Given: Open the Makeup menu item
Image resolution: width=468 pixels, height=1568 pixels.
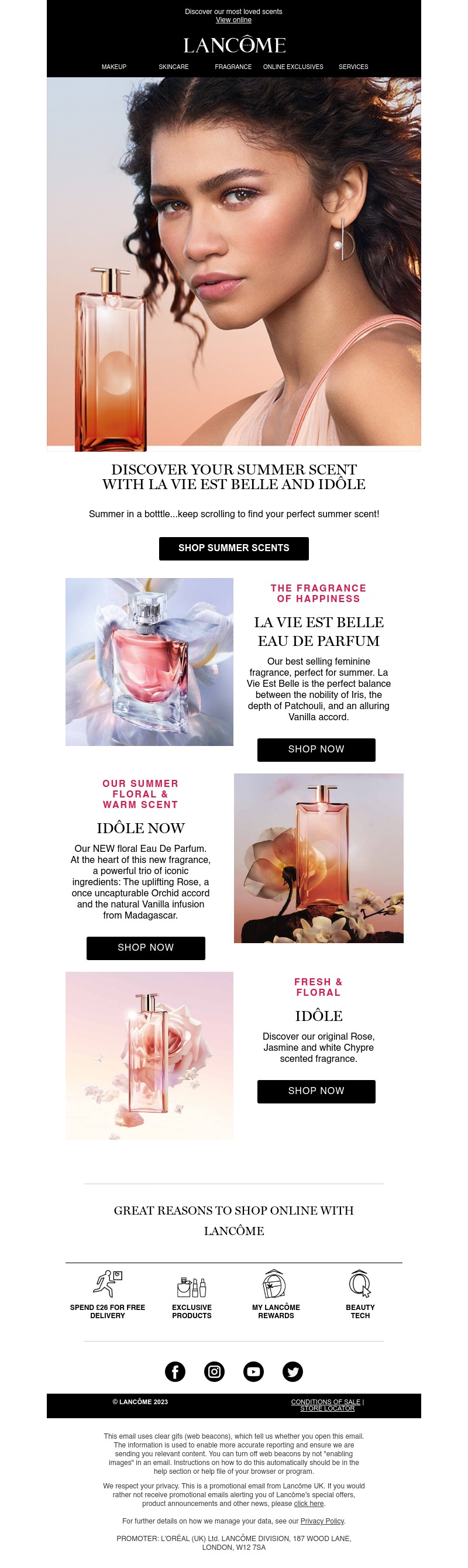Looking at the screenshot, I should pos(114,67).
